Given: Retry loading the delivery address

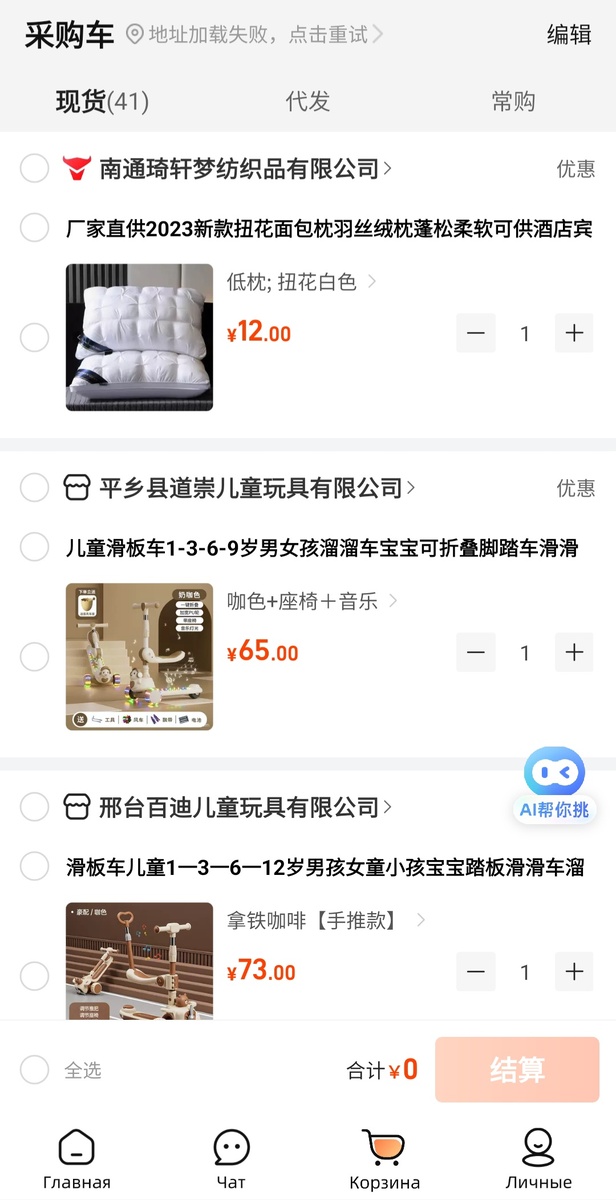Looking at the screenshot, I should [258, 35].
